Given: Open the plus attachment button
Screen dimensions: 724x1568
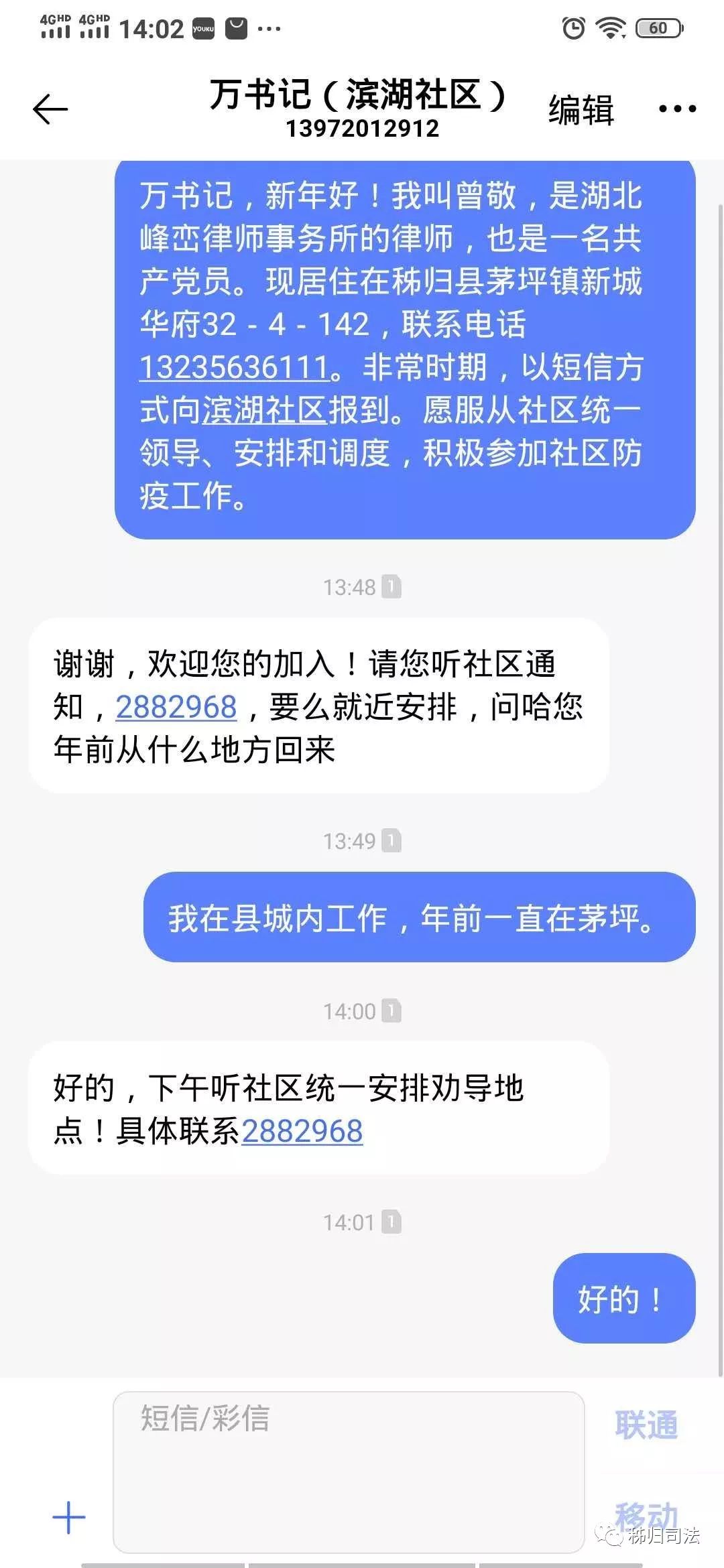Looking at the screenshot, I should [69, 1518].
